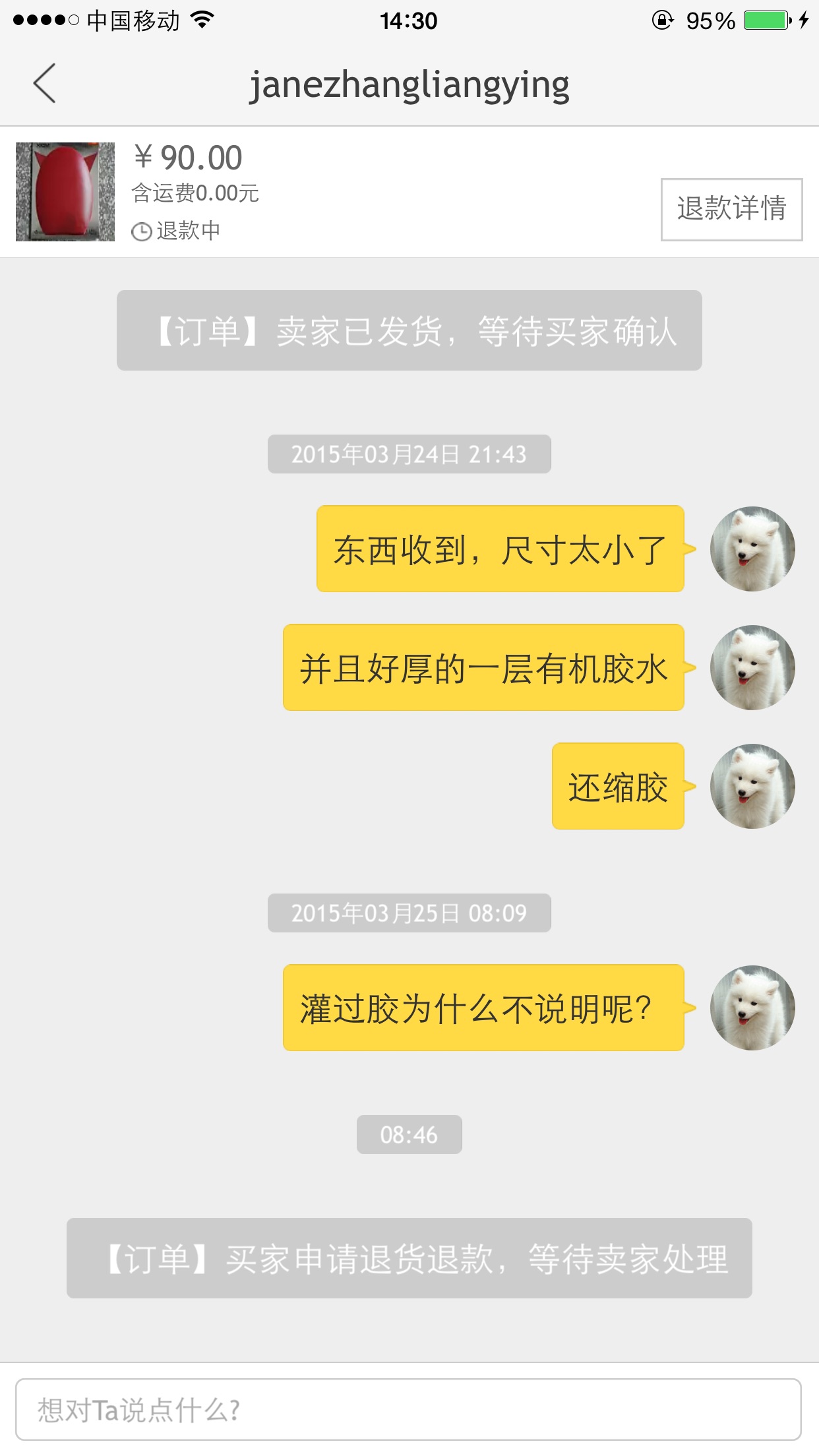Tap the Wi-Fi icon in status bar
The image size is (819, 1456).
click(x=202, y=20)
